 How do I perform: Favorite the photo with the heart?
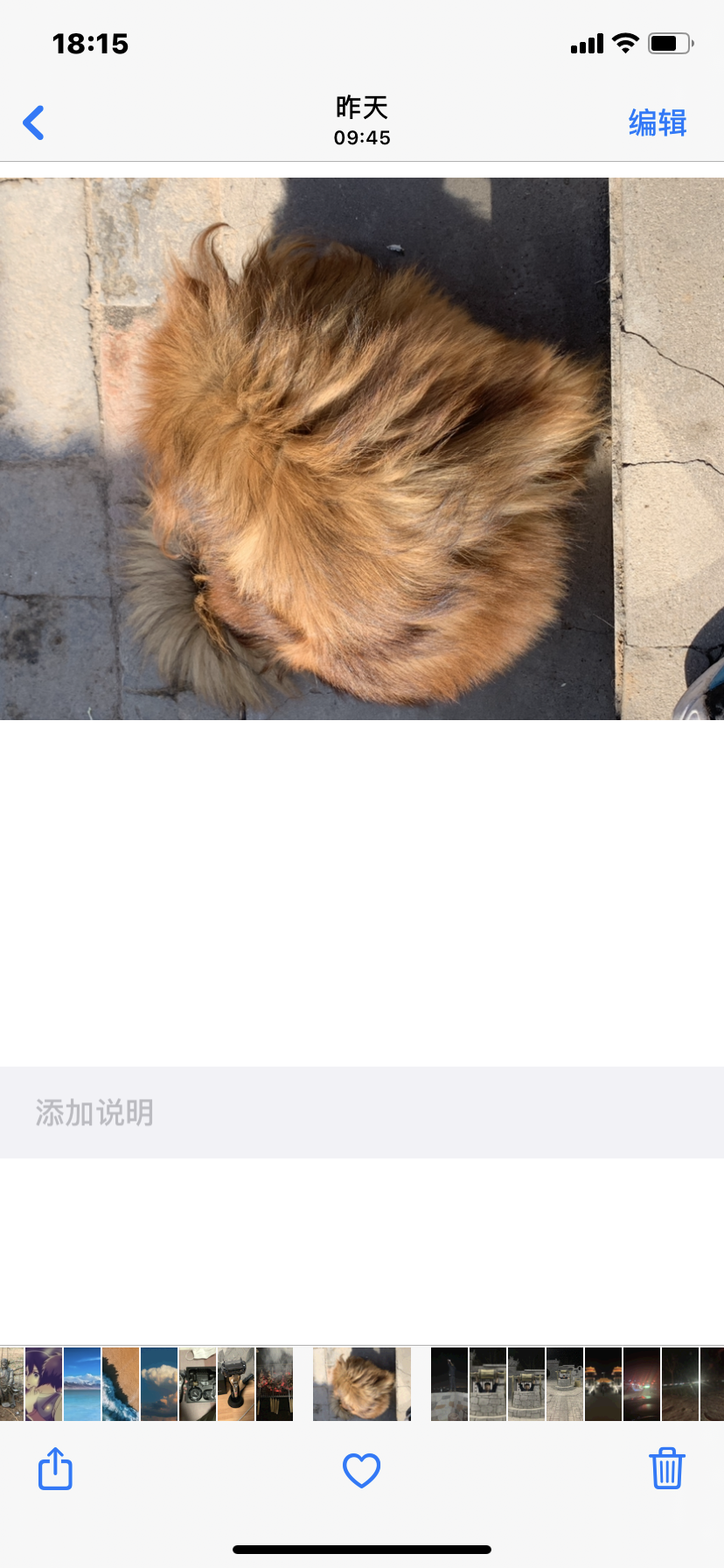(361, 1470)
